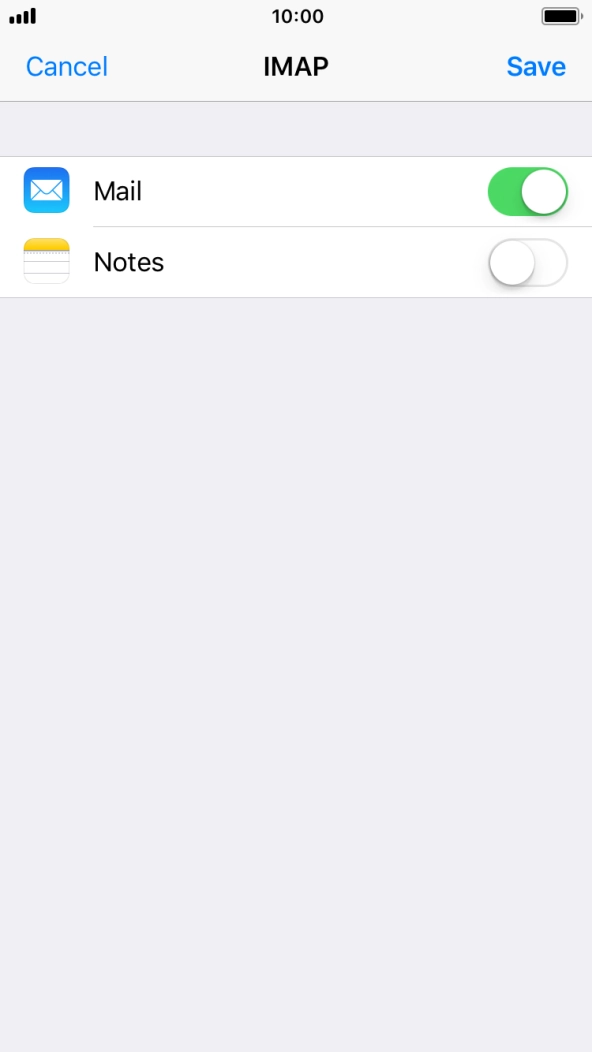Viewport: 592px width, 1052px height.
Task: Enable the Notes switch
Action: (x=528, y=262)
